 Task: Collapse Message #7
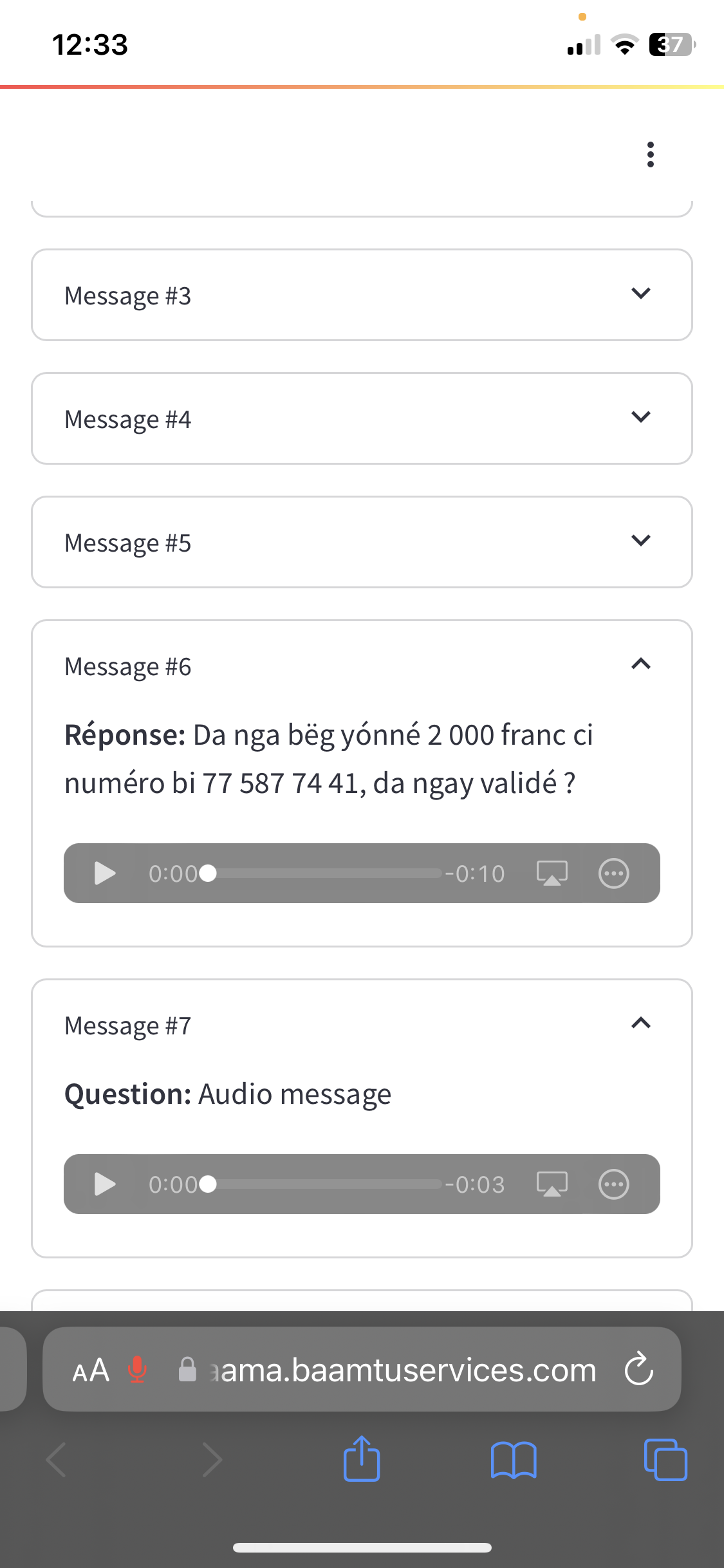click(640, 1023)
